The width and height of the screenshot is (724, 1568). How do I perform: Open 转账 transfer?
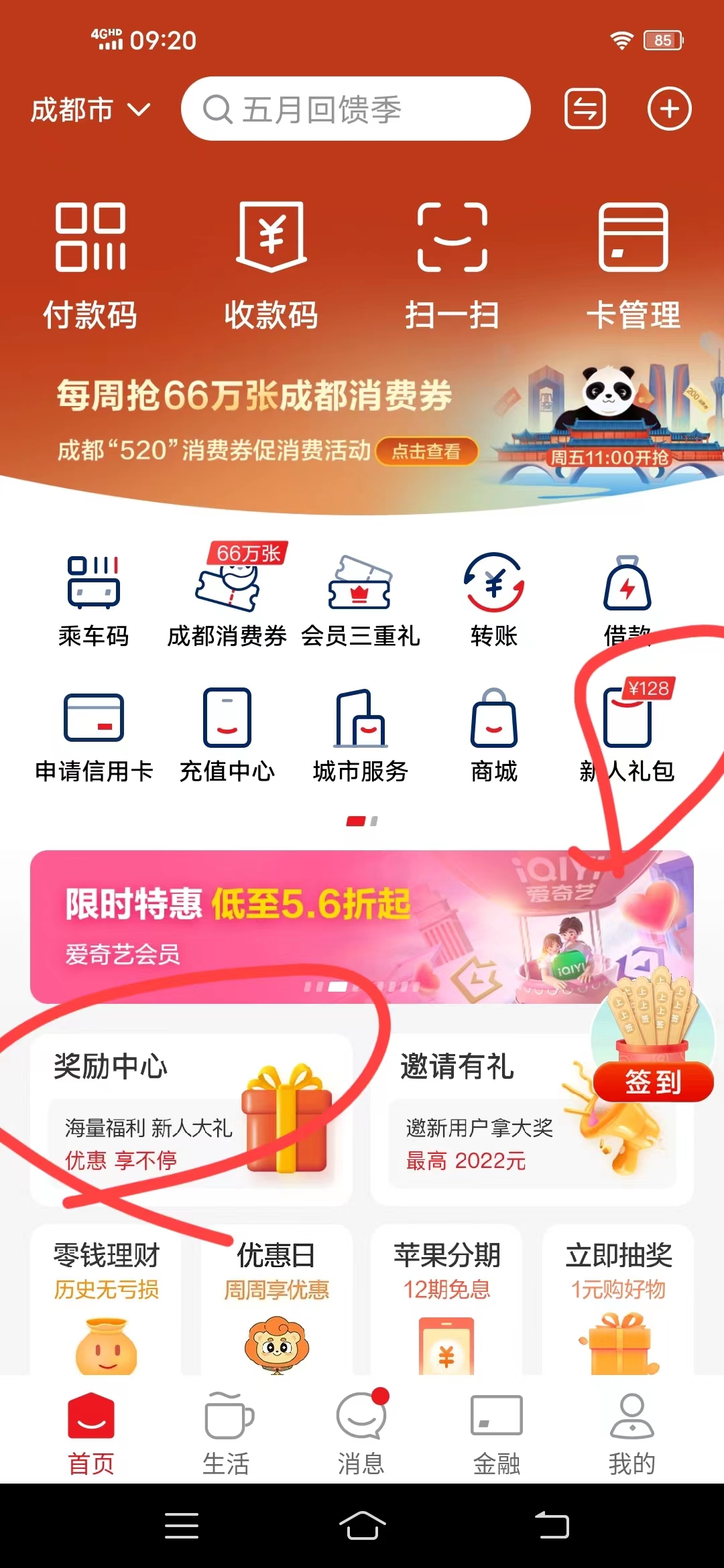pos(494,600)
